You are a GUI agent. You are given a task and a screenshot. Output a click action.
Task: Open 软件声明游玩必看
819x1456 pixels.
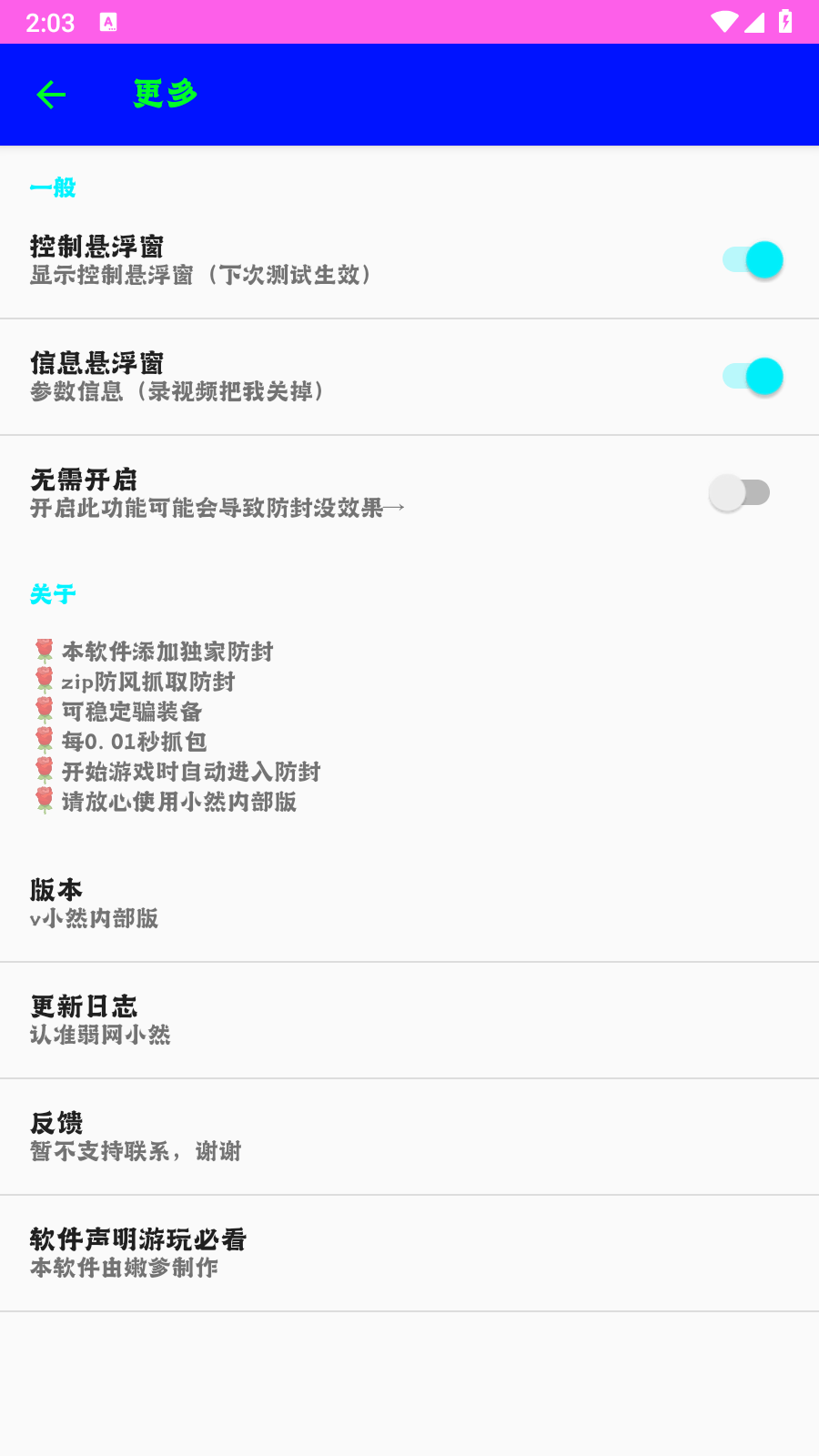(409, 1251)
